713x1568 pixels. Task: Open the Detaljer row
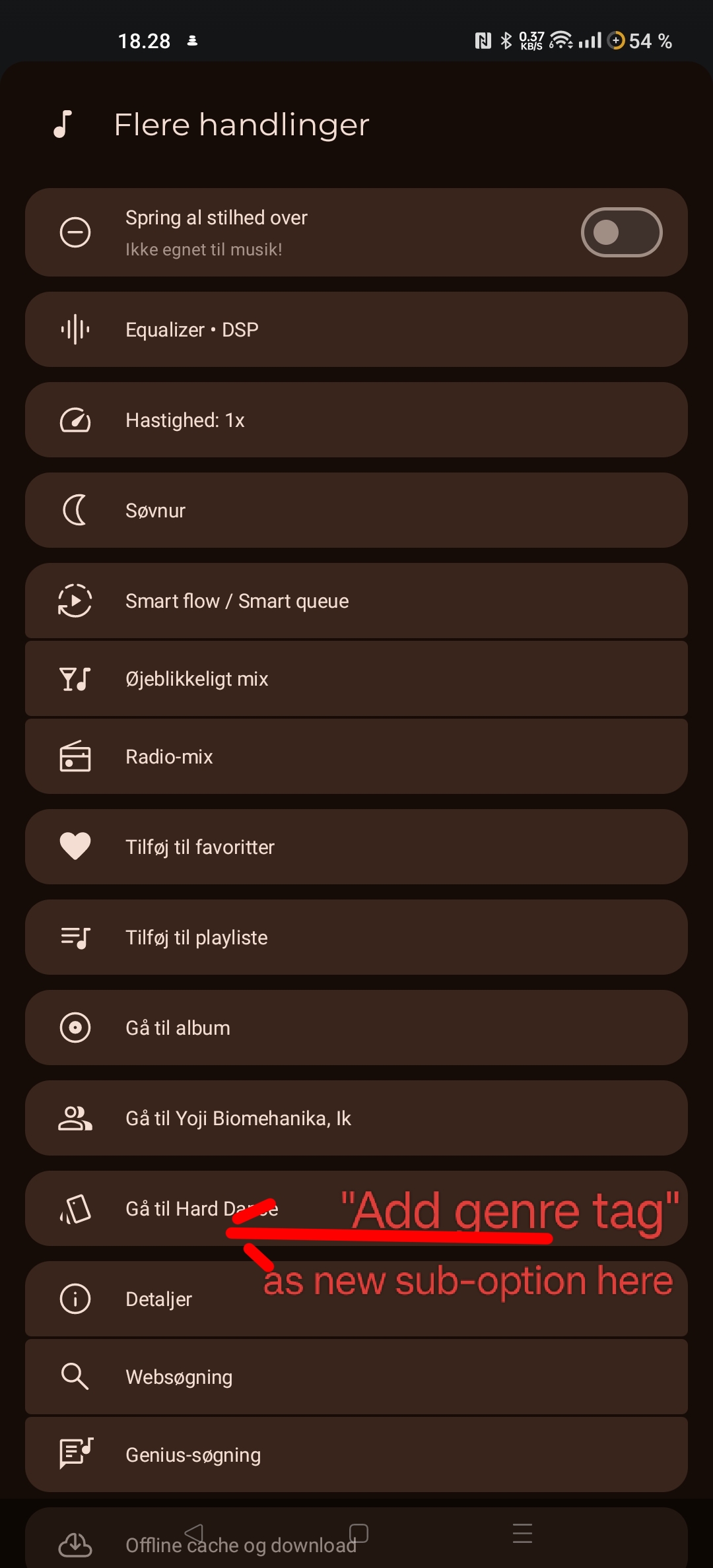pos(158,1299)
